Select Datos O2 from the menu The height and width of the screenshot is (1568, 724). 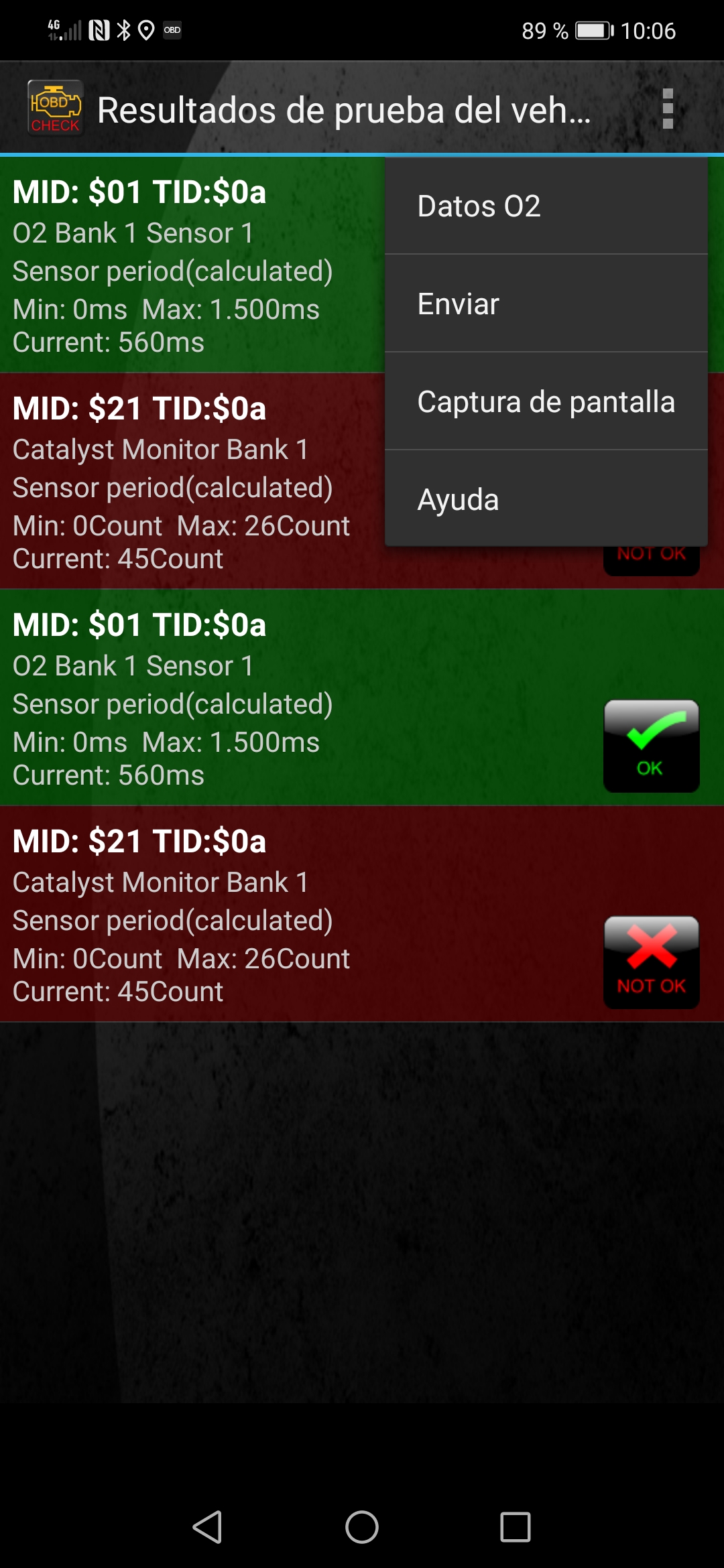(x=546, y=206)
